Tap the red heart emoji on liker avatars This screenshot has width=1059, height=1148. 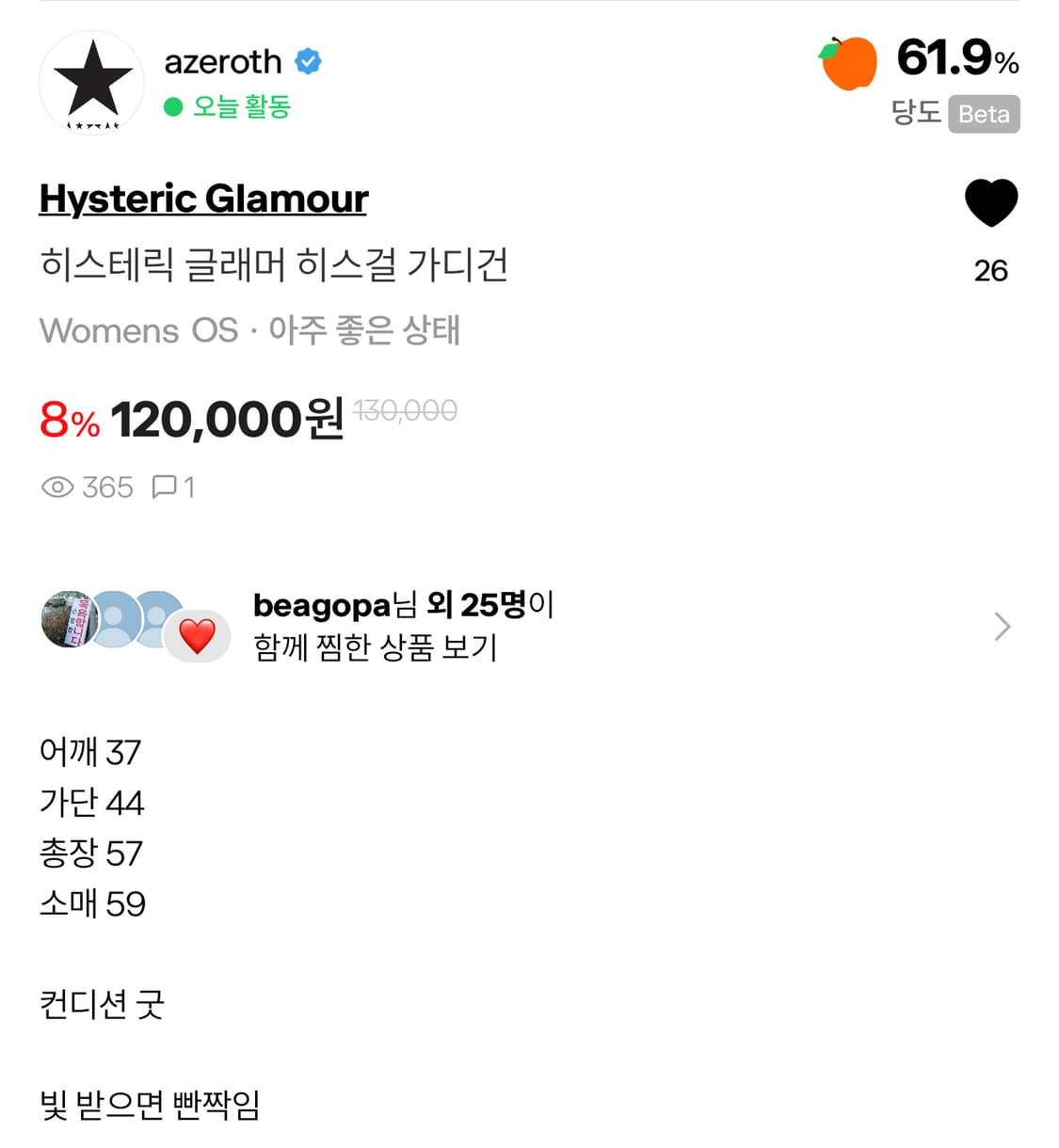tap(196, 636)
